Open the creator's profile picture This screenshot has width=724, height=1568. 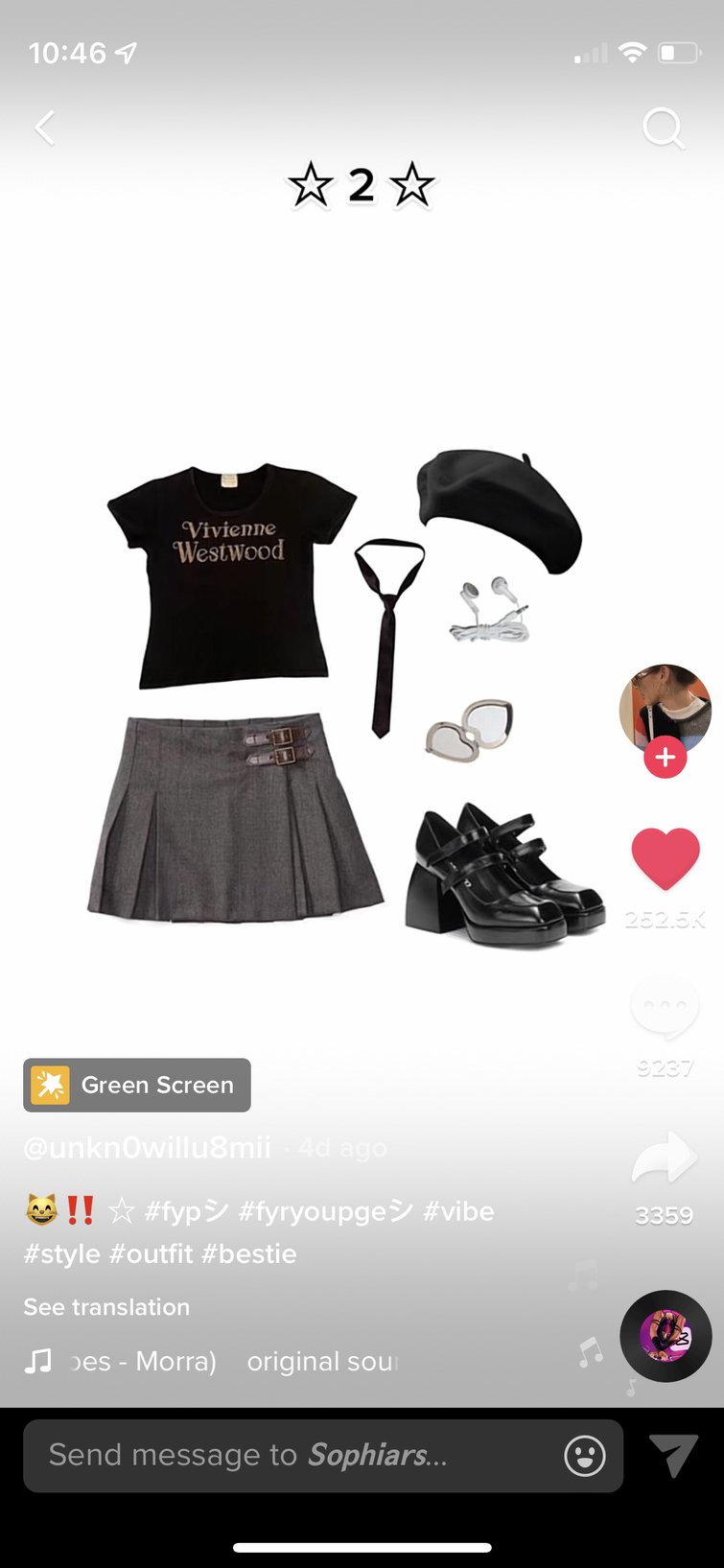point(665,708)
